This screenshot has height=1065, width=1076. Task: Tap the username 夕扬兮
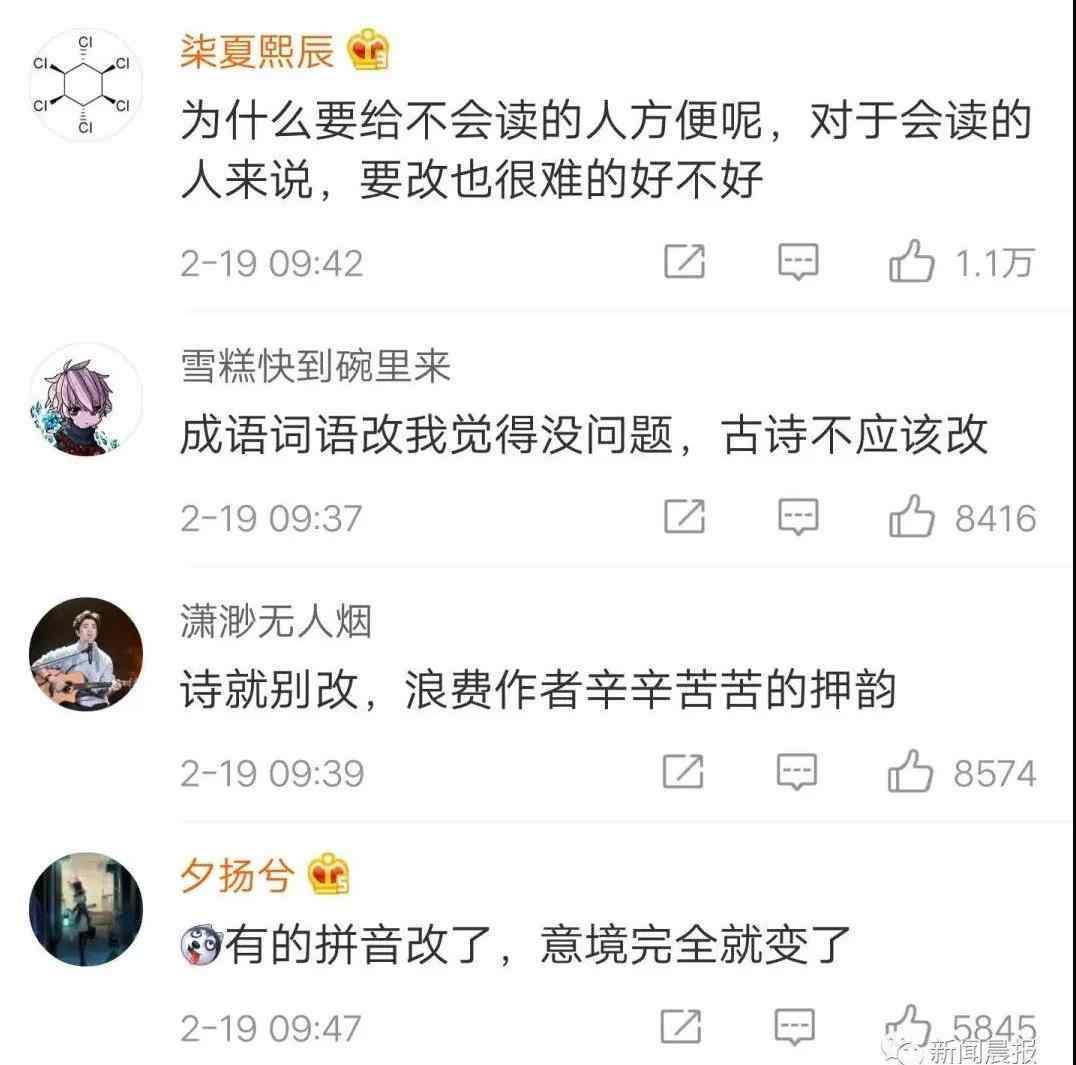(237, 877)
